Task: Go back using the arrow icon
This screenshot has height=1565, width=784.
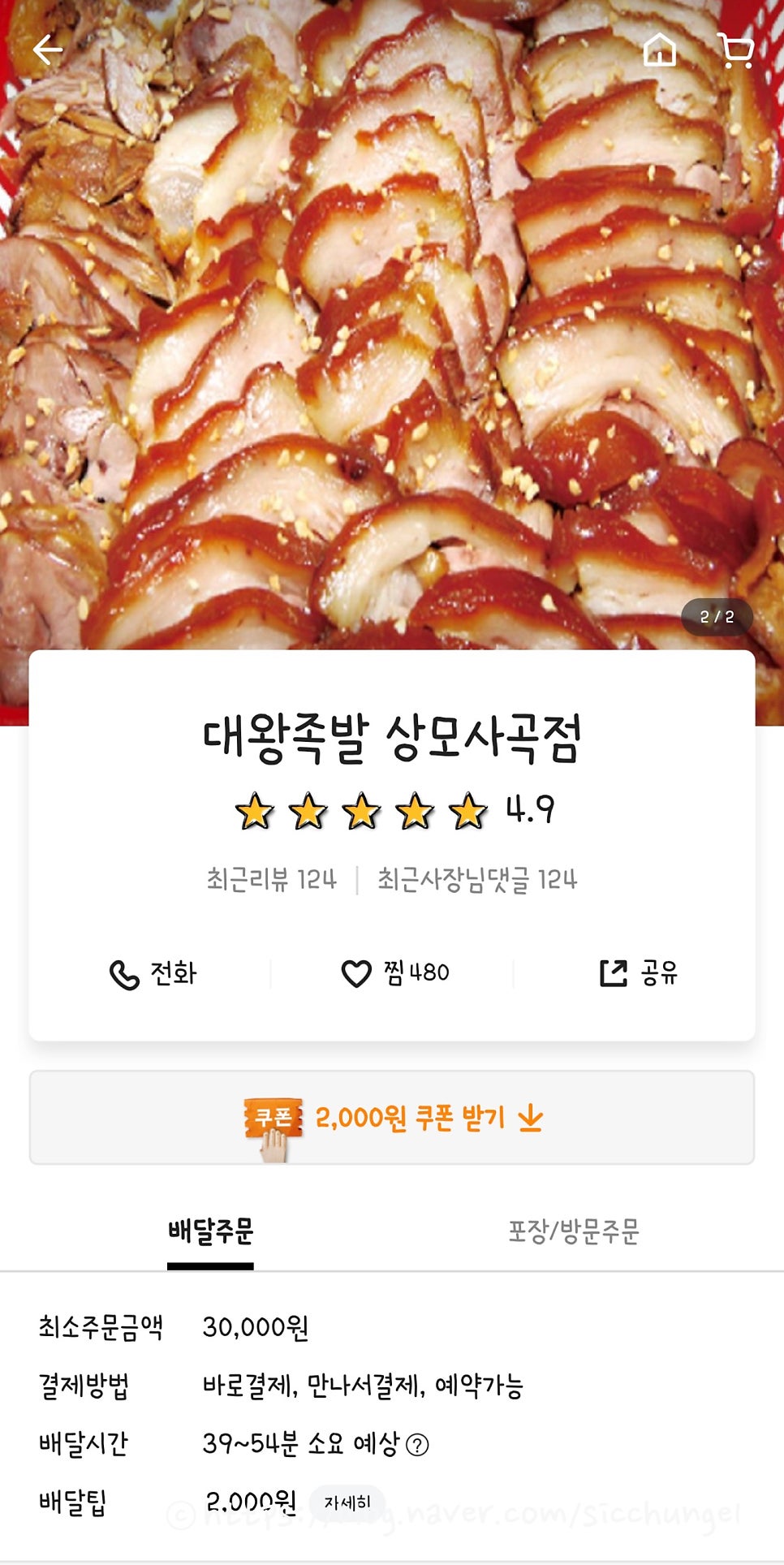Action: 48,50
